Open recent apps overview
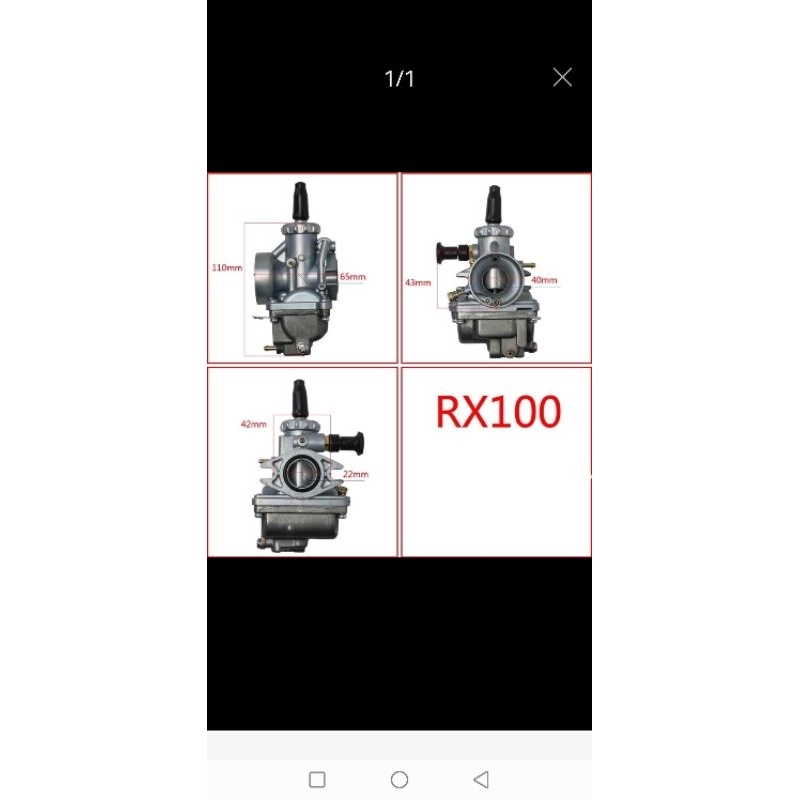 click(x=317, y=780)
